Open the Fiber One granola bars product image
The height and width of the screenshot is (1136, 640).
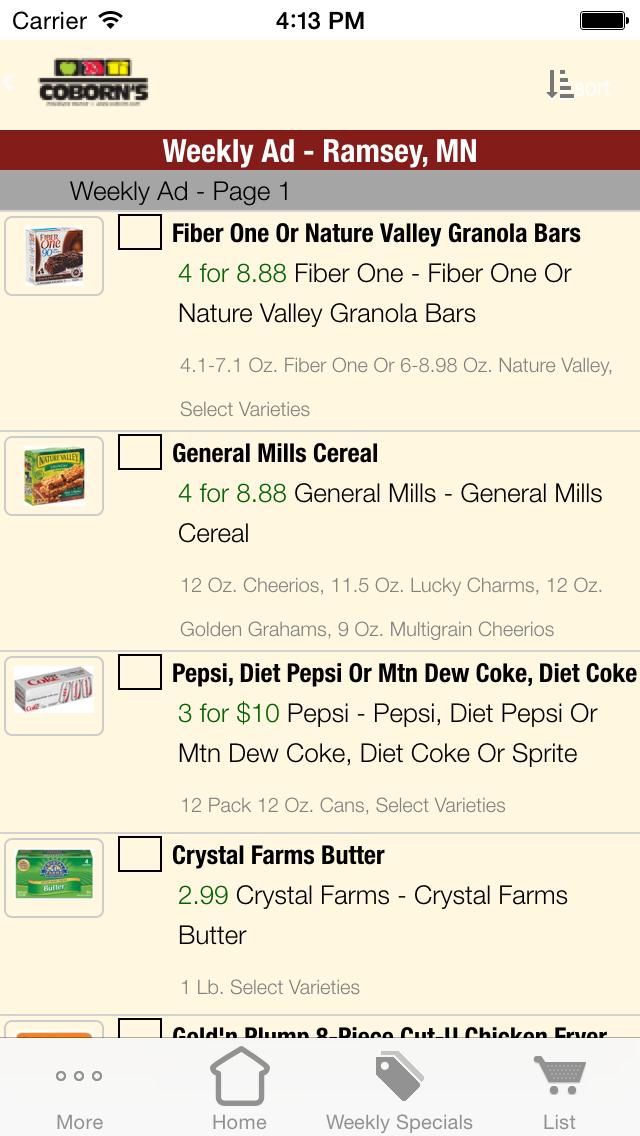pyautogui.click(x=54, y=256)
